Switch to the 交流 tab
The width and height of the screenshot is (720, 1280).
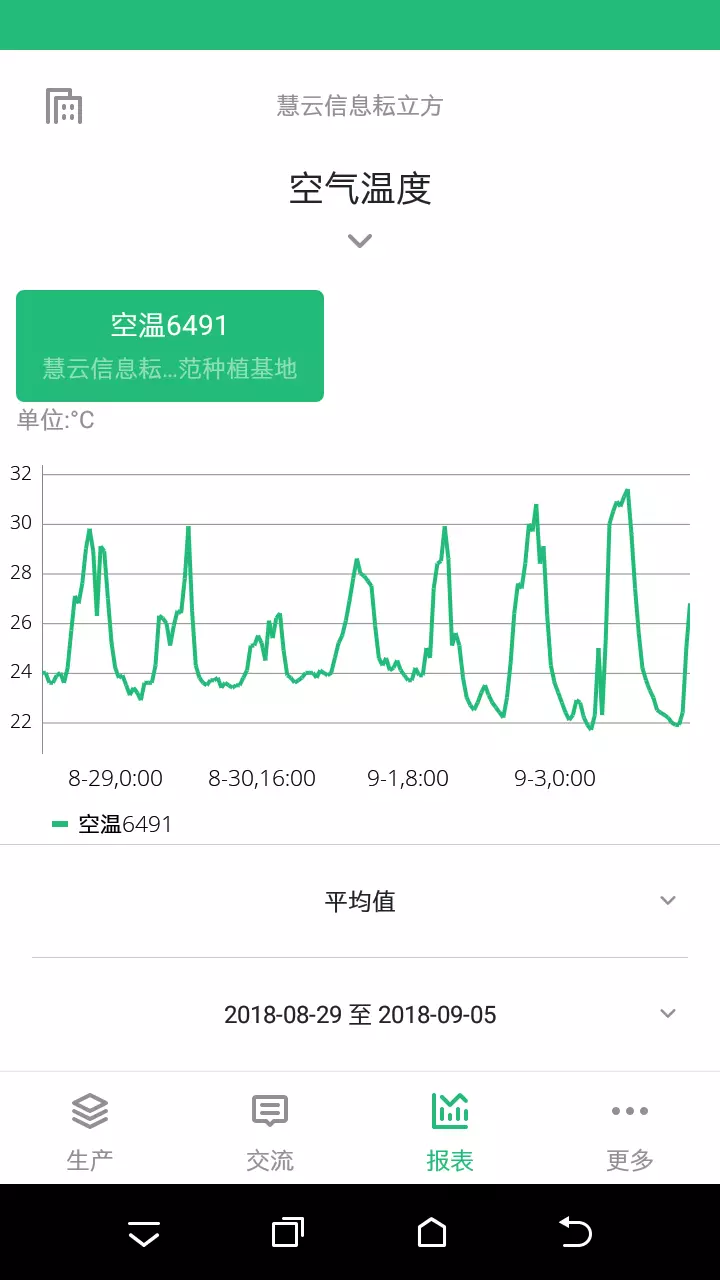pos(270,1130)
